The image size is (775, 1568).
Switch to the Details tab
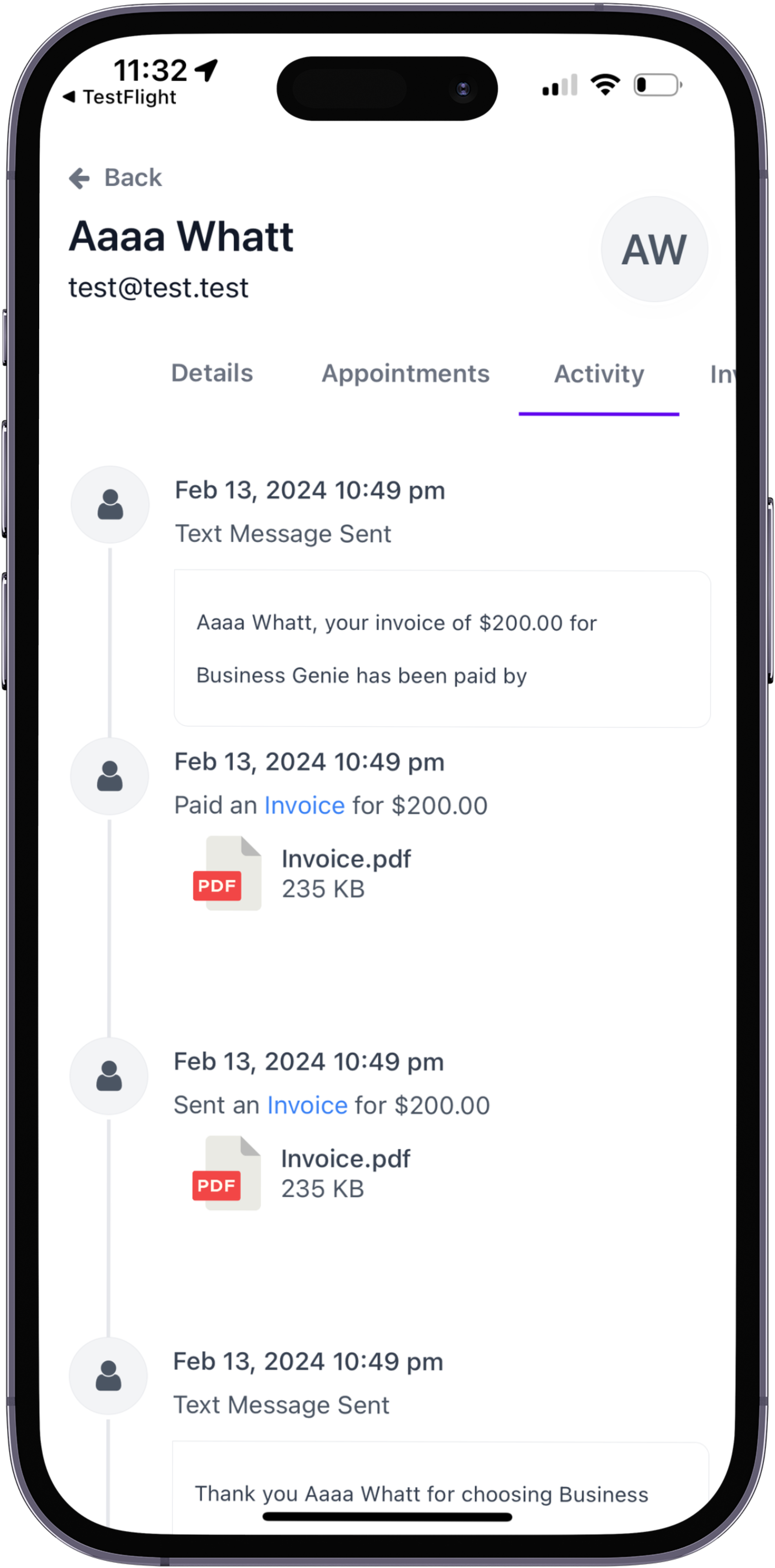212,373
